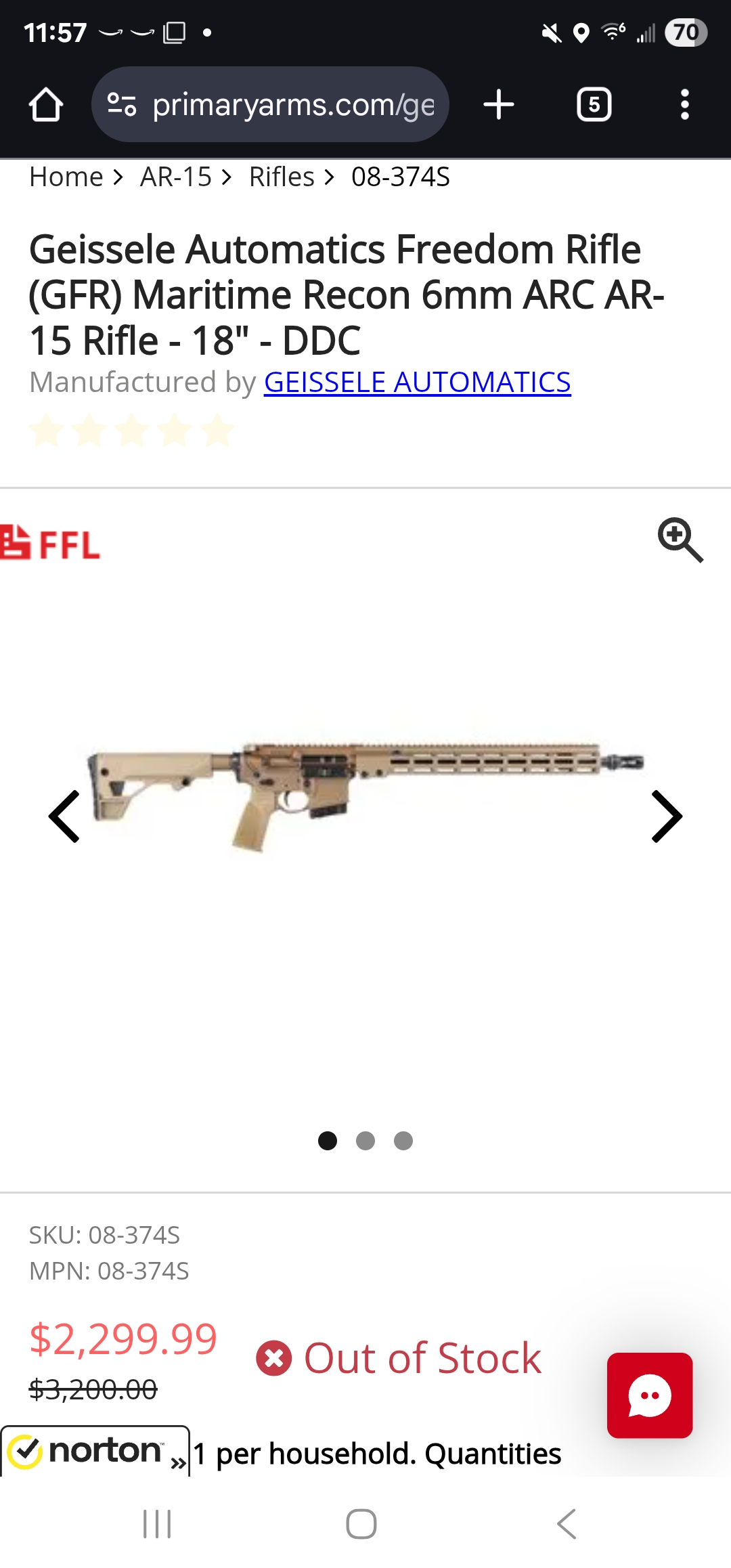Open the browser overflow menu
Image resolution: width=731 pixels, height=1568 pixels.
tap(684, 105)
